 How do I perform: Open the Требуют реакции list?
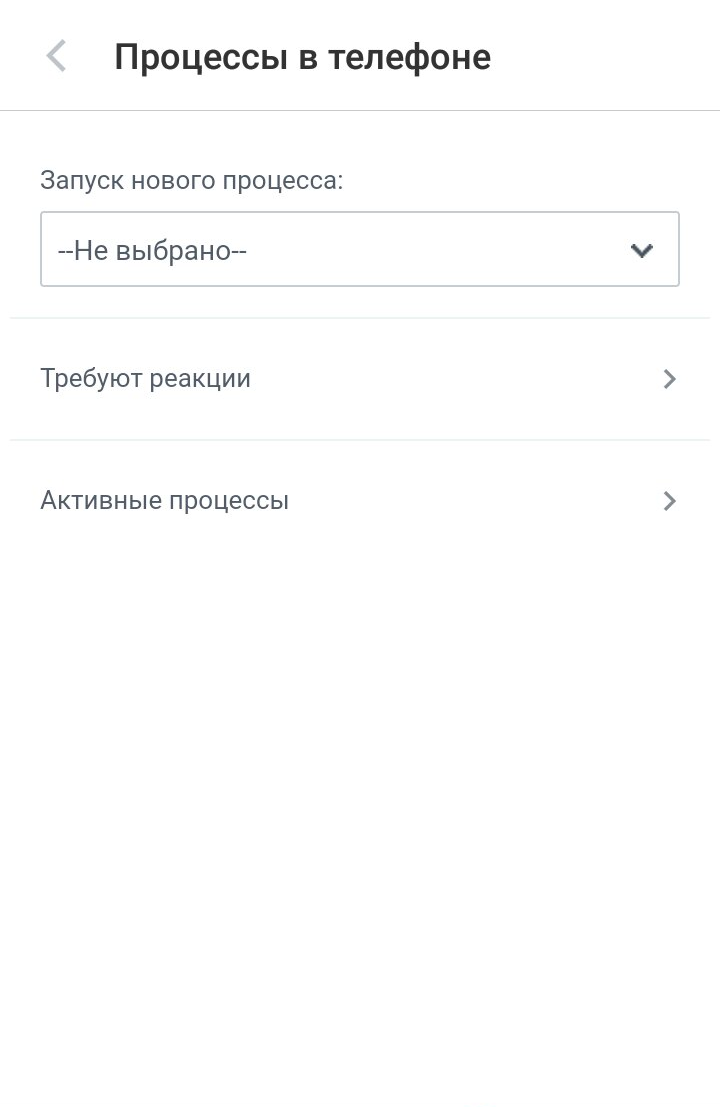coord(359,379)
